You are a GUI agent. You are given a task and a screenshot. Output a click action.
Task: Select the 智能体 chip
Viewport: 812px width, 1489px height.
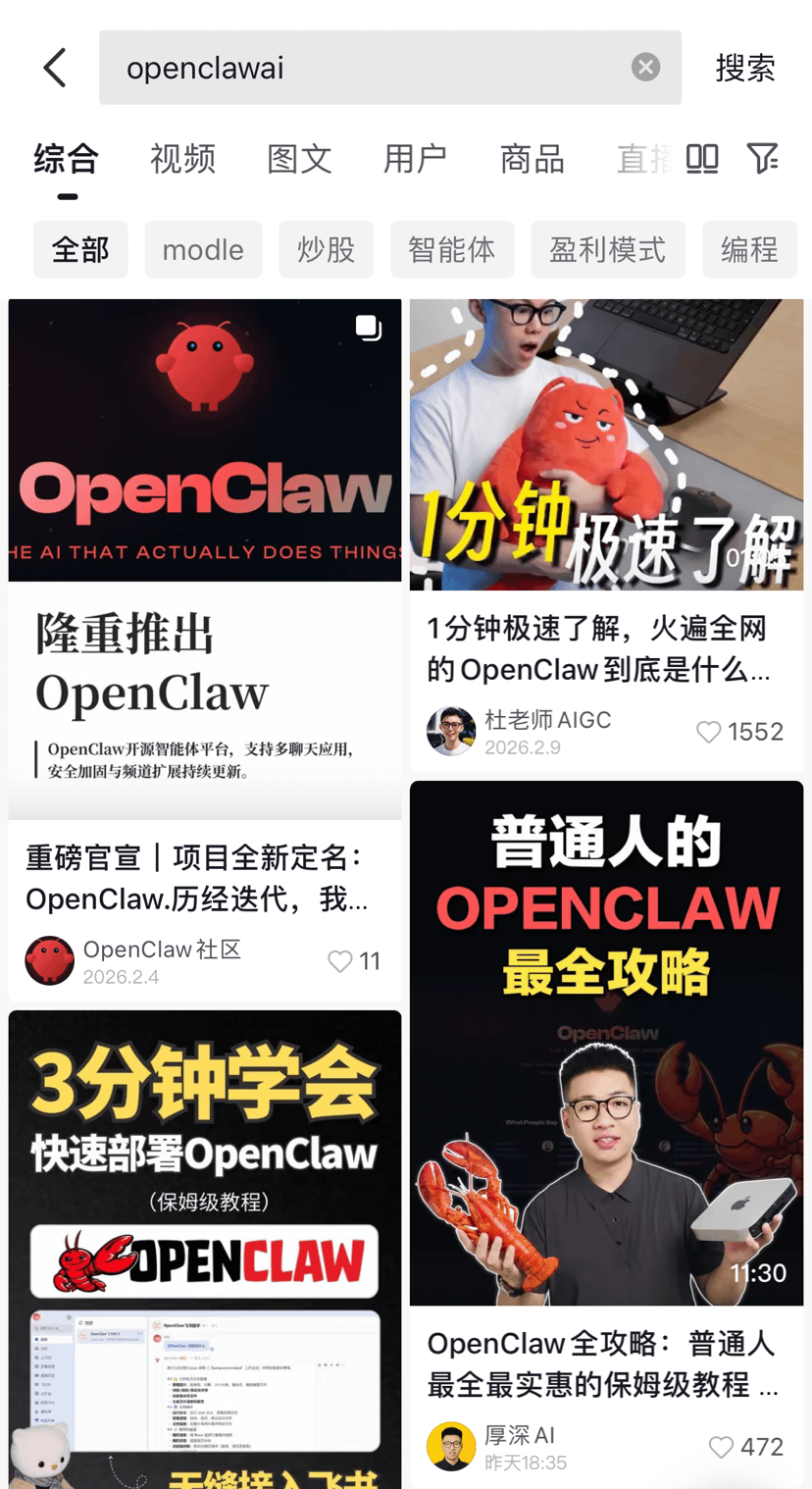click(x=451, y=249)
